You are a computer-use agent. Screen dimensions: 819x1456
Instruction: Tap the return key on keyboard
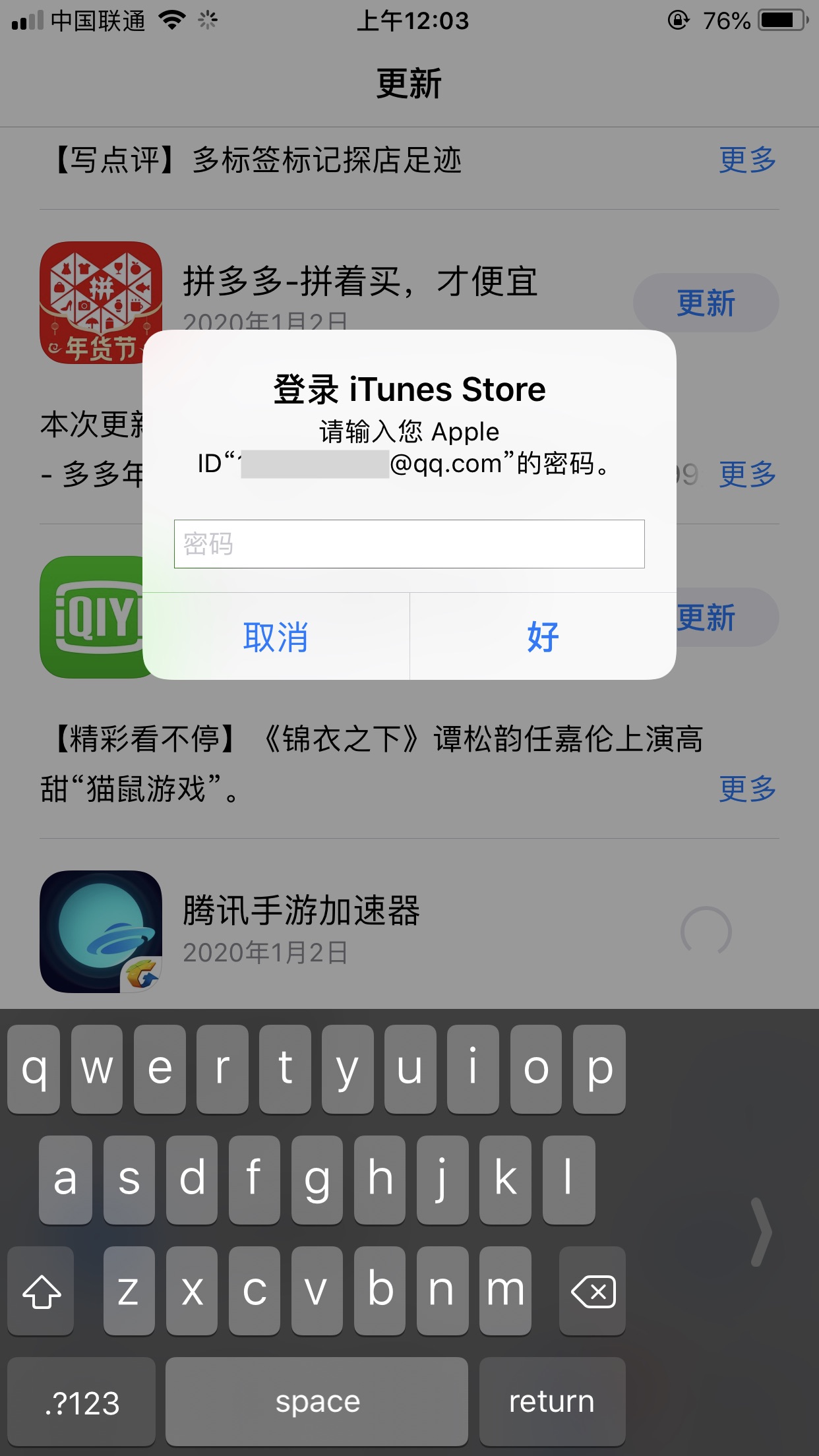click(x=552, y=1401)
